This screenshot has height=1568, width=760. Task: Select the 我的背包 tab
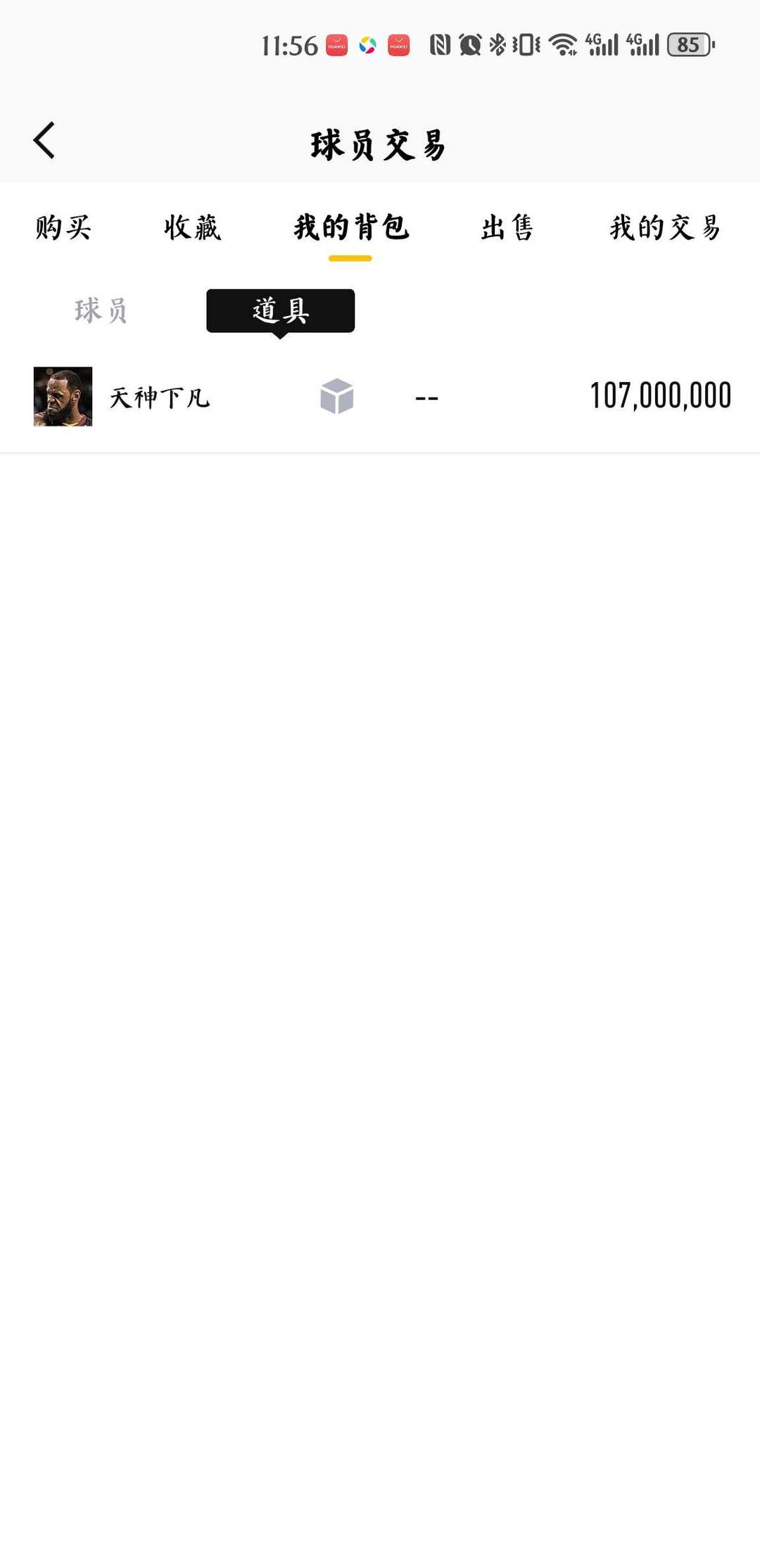350,228
